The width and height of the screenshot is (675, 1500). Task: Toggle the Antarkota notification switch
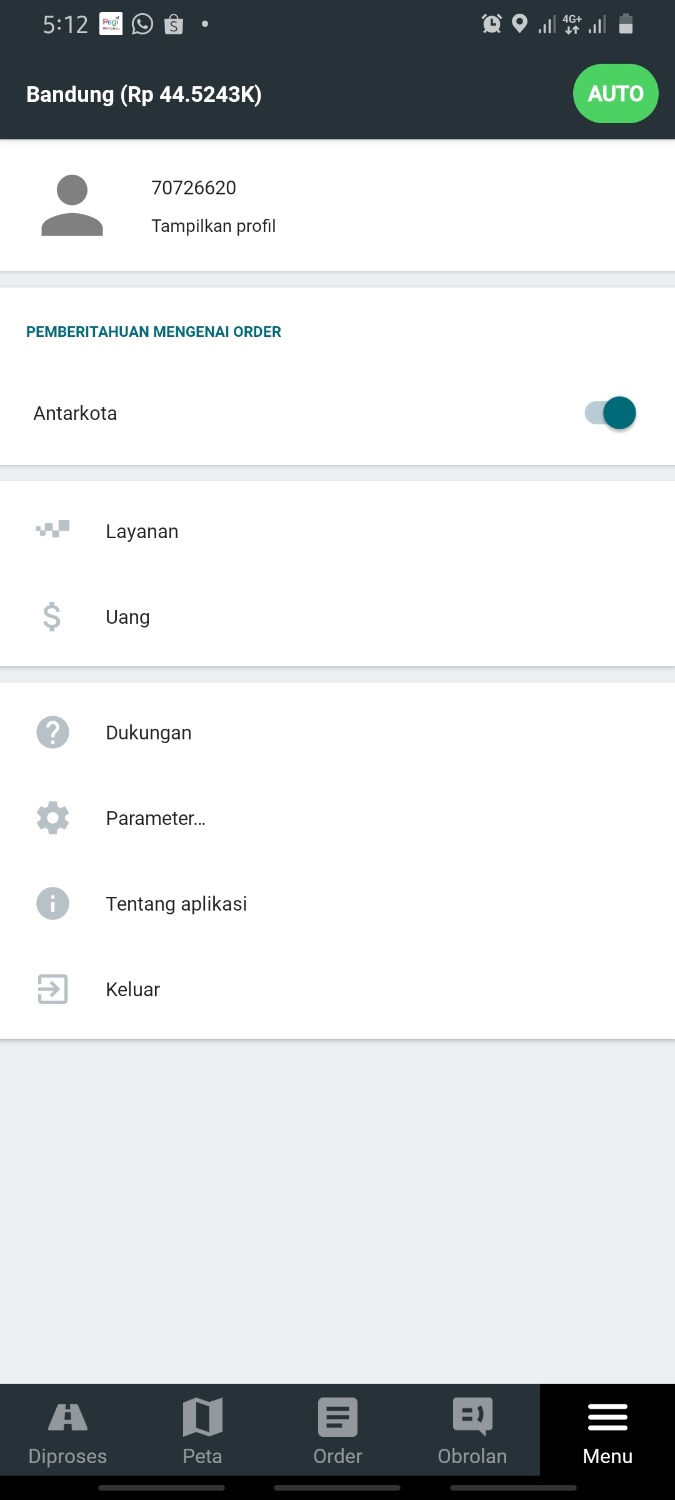tap(610, 413)
